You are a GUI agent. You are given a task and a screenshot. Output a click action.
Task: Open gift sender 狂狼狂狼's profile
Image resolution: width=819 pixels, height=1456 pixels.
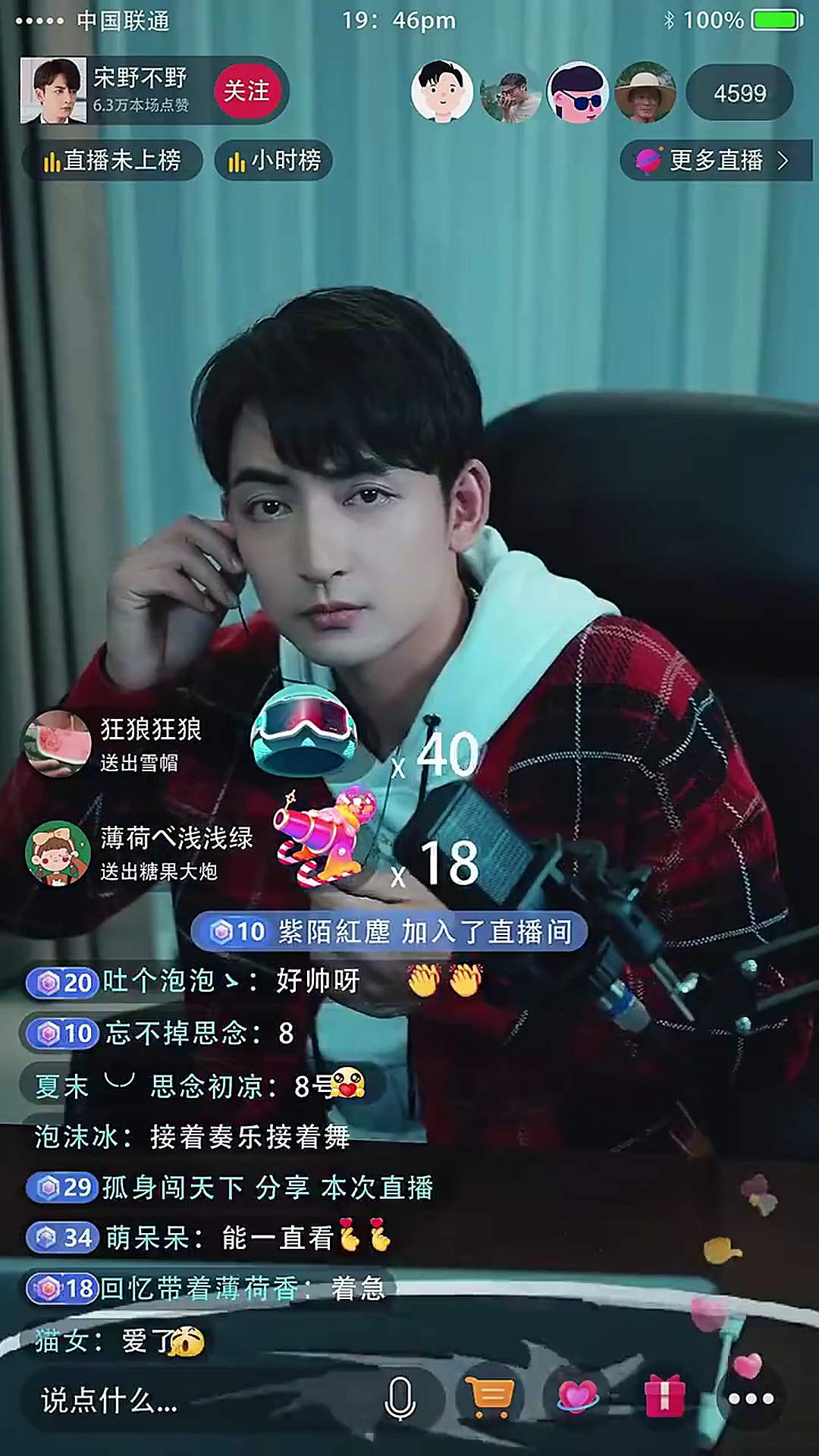pyautogui.click(x=57, y=744)
